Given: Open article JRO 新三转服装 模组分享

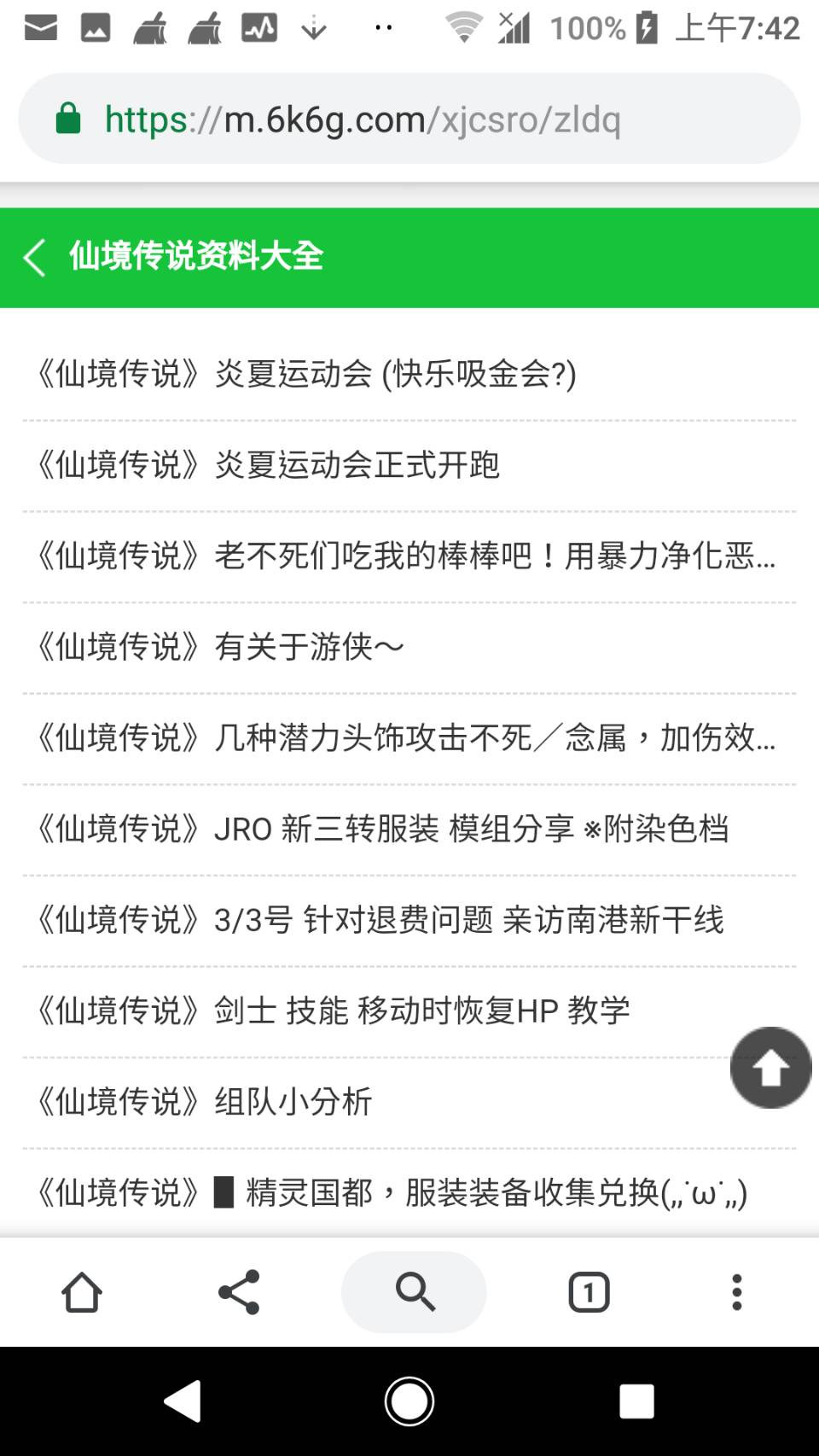Looking at the screenshot, I should point(409,829).
